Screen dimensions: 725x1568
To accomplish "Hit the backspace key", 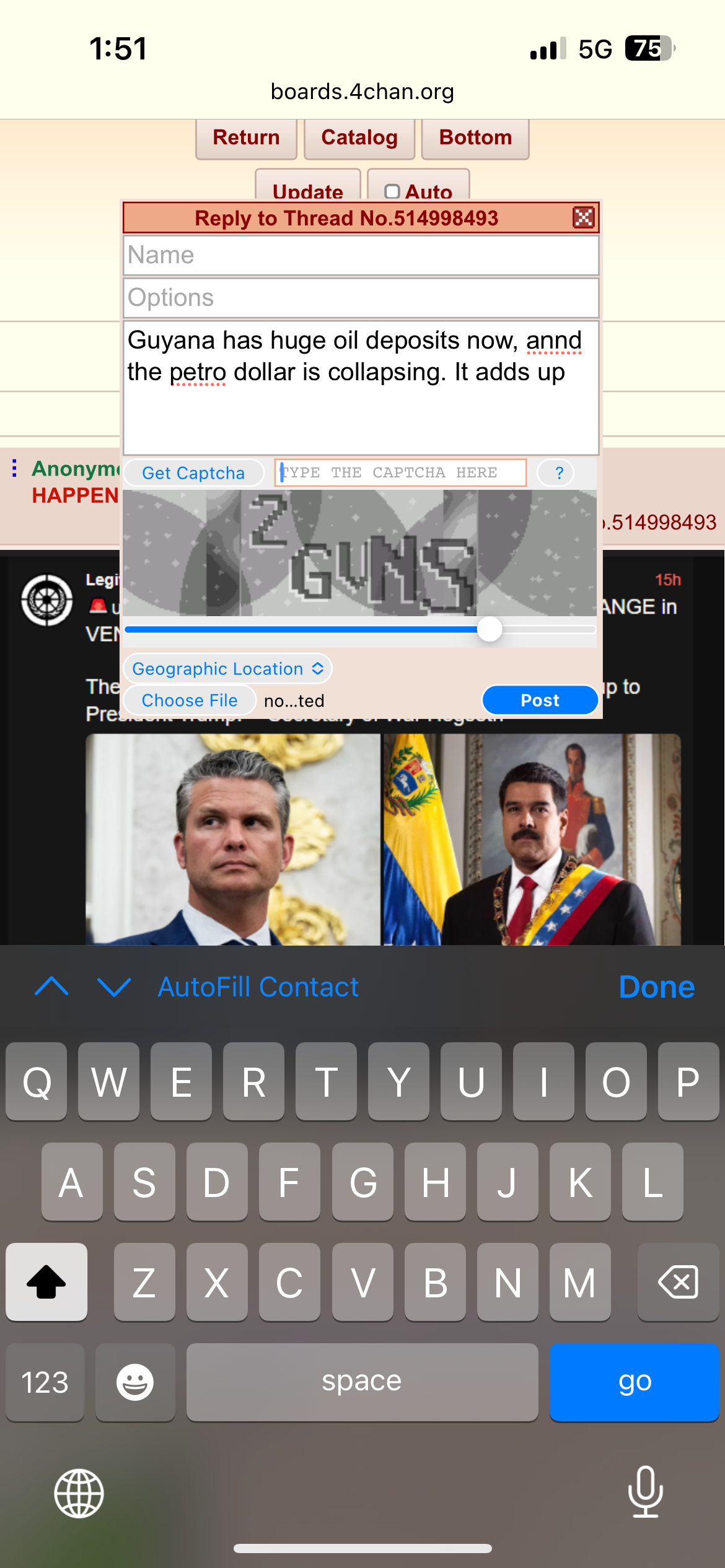I will (x=679, y=1282).
